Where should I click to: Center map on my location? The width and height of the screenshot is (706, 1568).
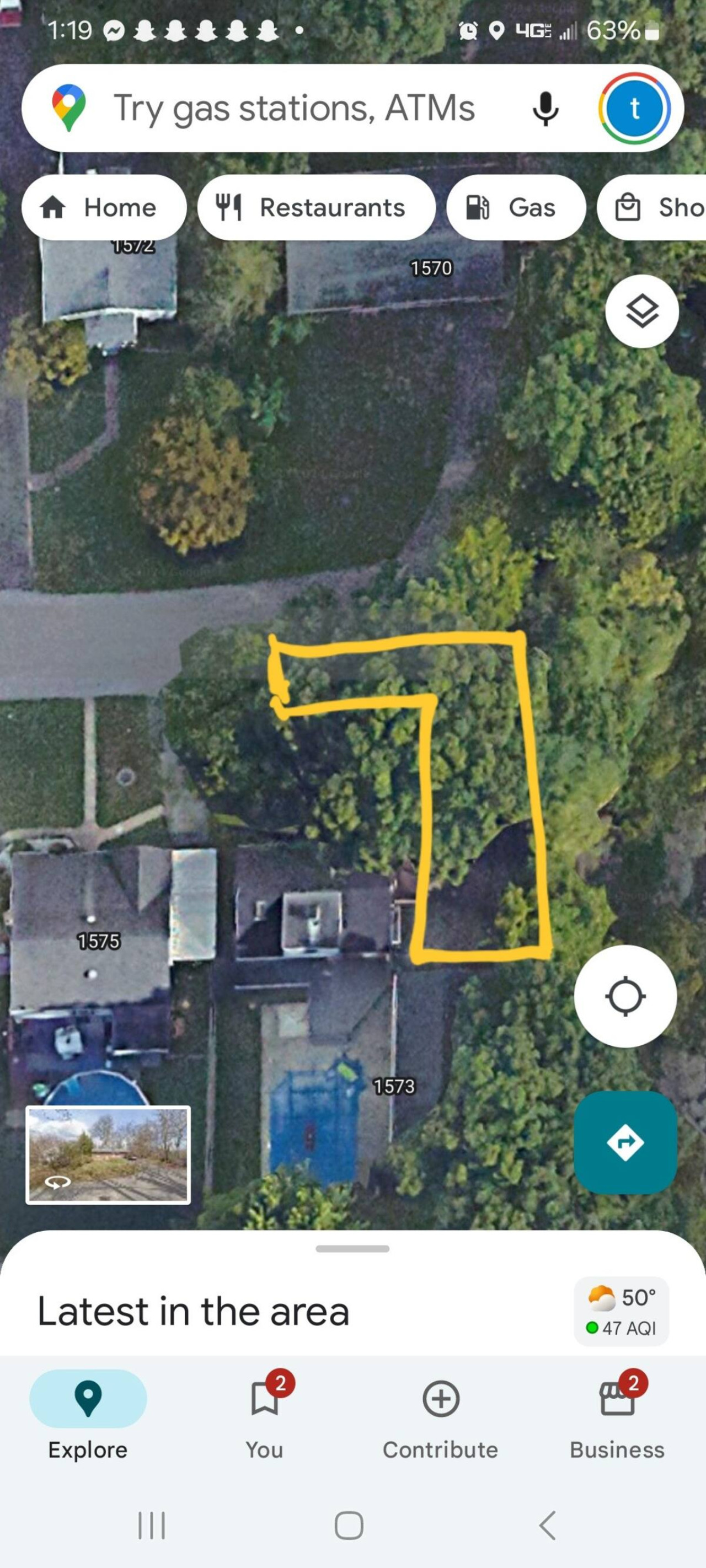pyautogui.click(x=625, y=996)
